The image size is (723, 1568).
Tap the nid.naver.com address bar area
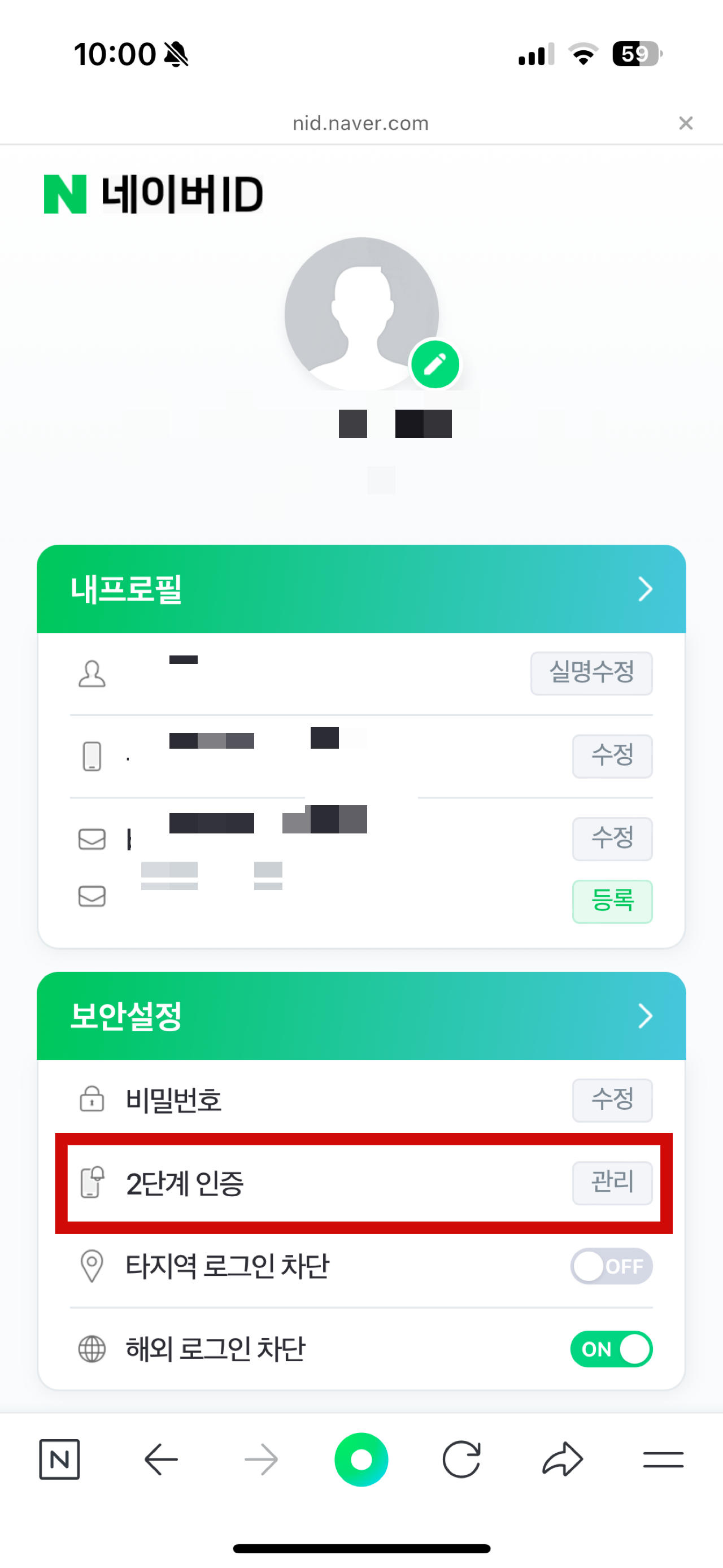tap(361, 123)
